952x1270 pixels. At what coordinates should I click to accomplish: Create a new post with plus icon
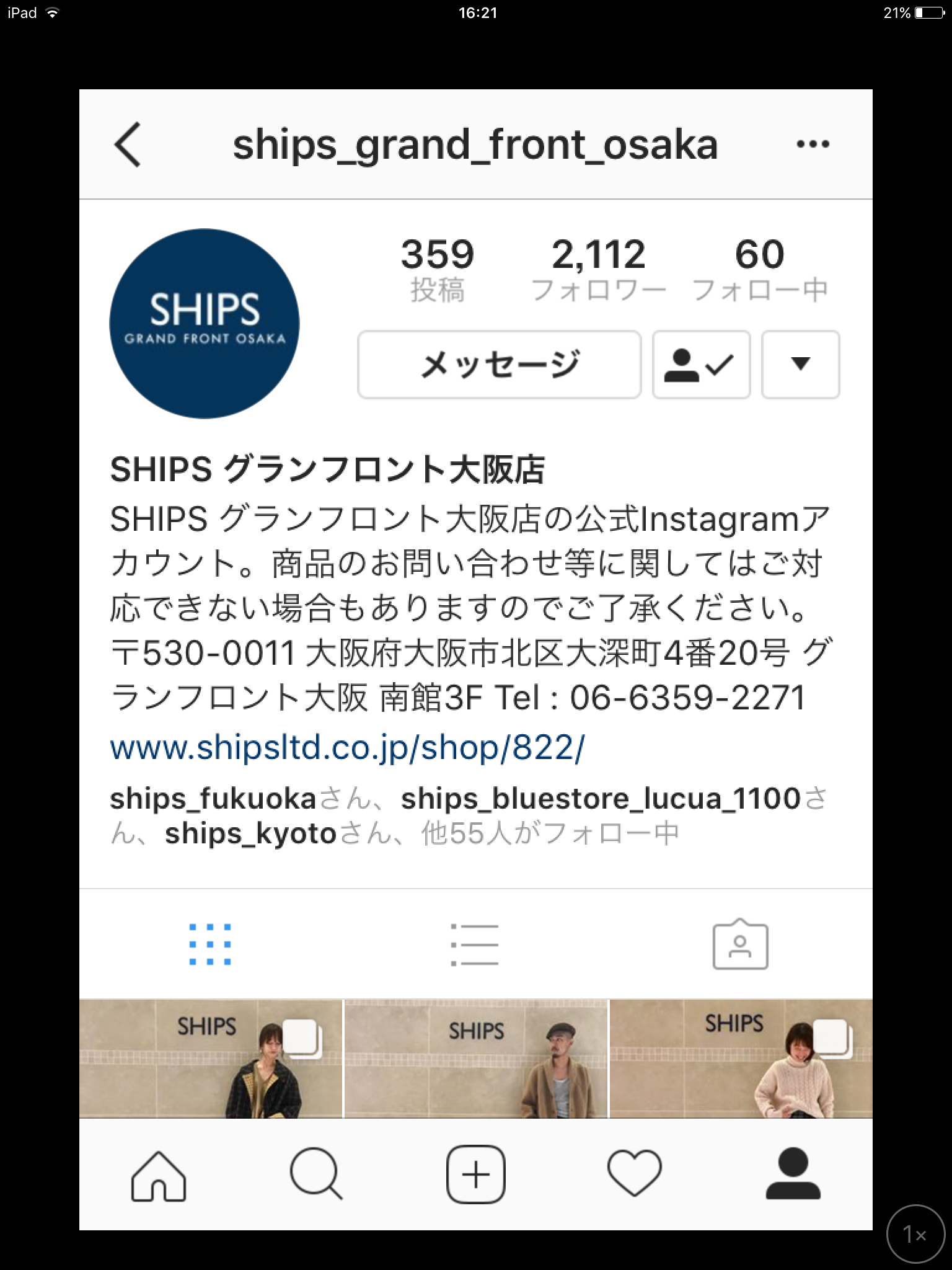[x=475, y=1175]
